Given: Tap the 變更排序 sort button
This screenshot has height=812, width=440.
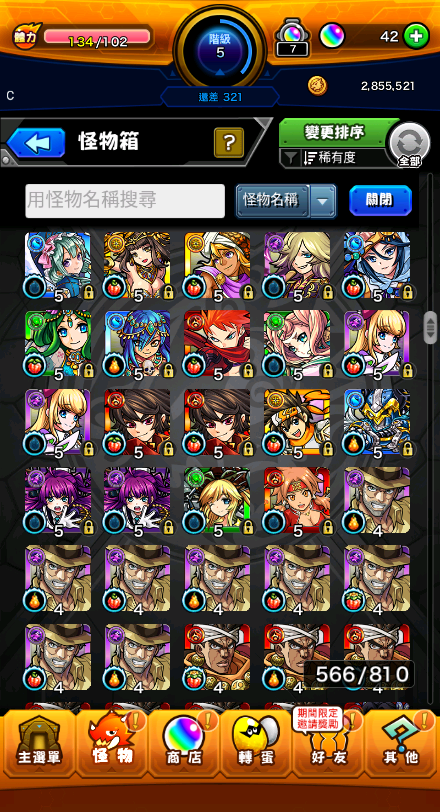Looking at the screenshot, I should [334, 132].
